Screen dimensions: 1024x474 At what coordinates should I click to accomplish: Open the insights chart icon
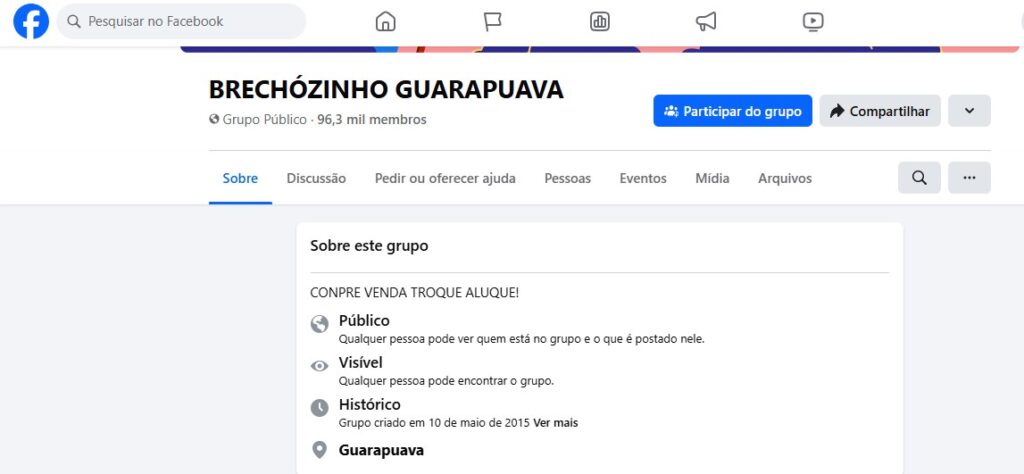(x=600, y=21)
